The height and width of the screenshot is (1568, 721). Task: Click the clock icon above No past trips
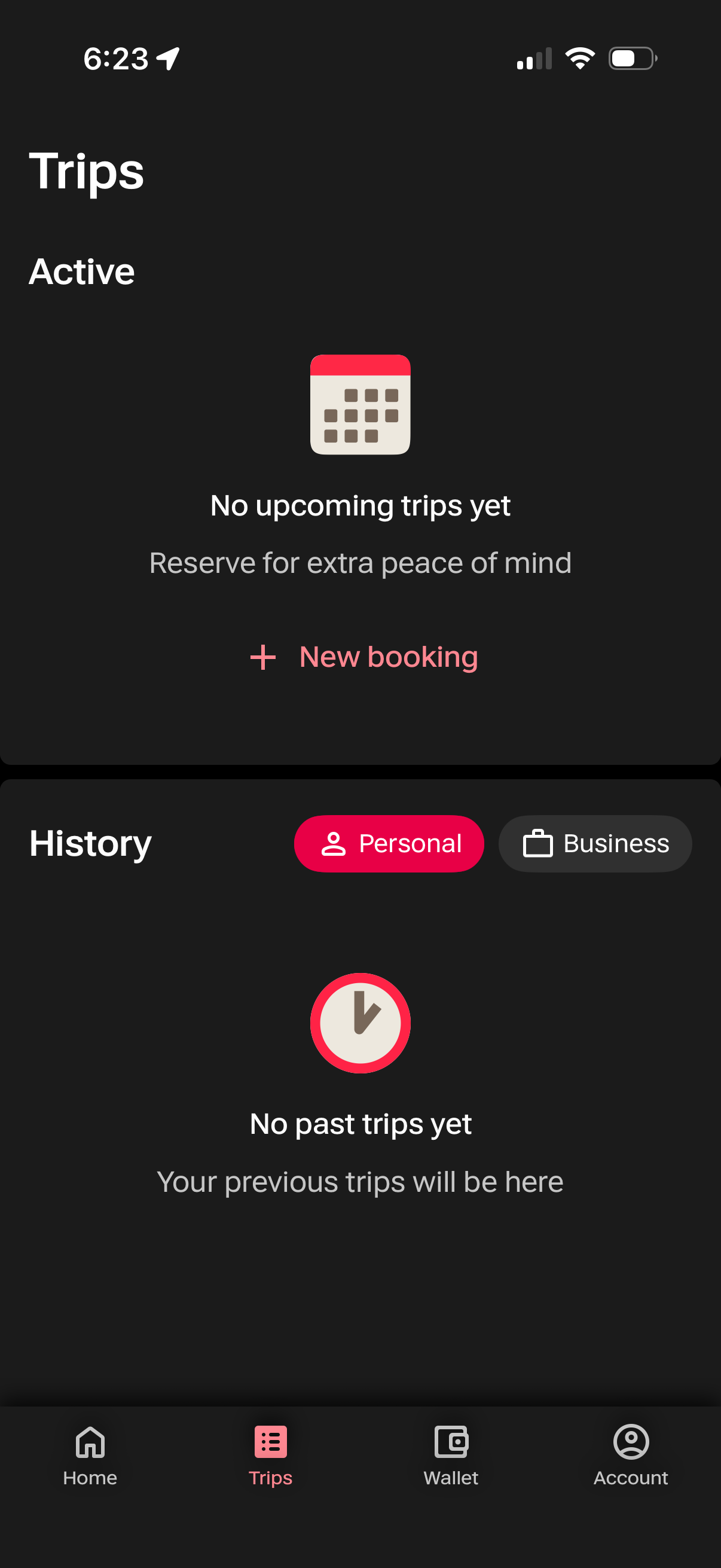tap(360, 1023)
